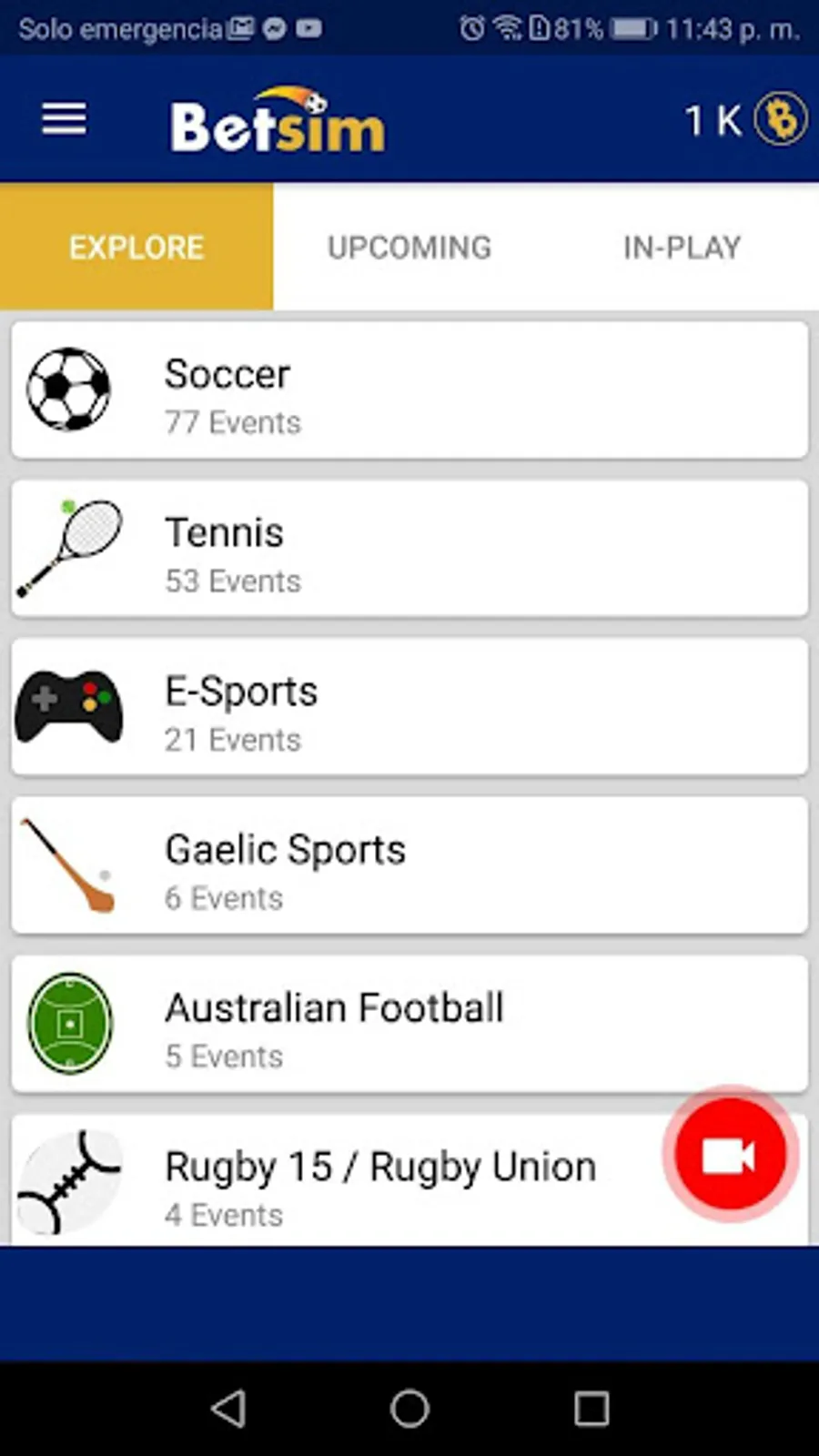Switch to the Upcoming tab
Image resolution: width=819 pixels, height=1456 pixels.
[x=409, y=247]
